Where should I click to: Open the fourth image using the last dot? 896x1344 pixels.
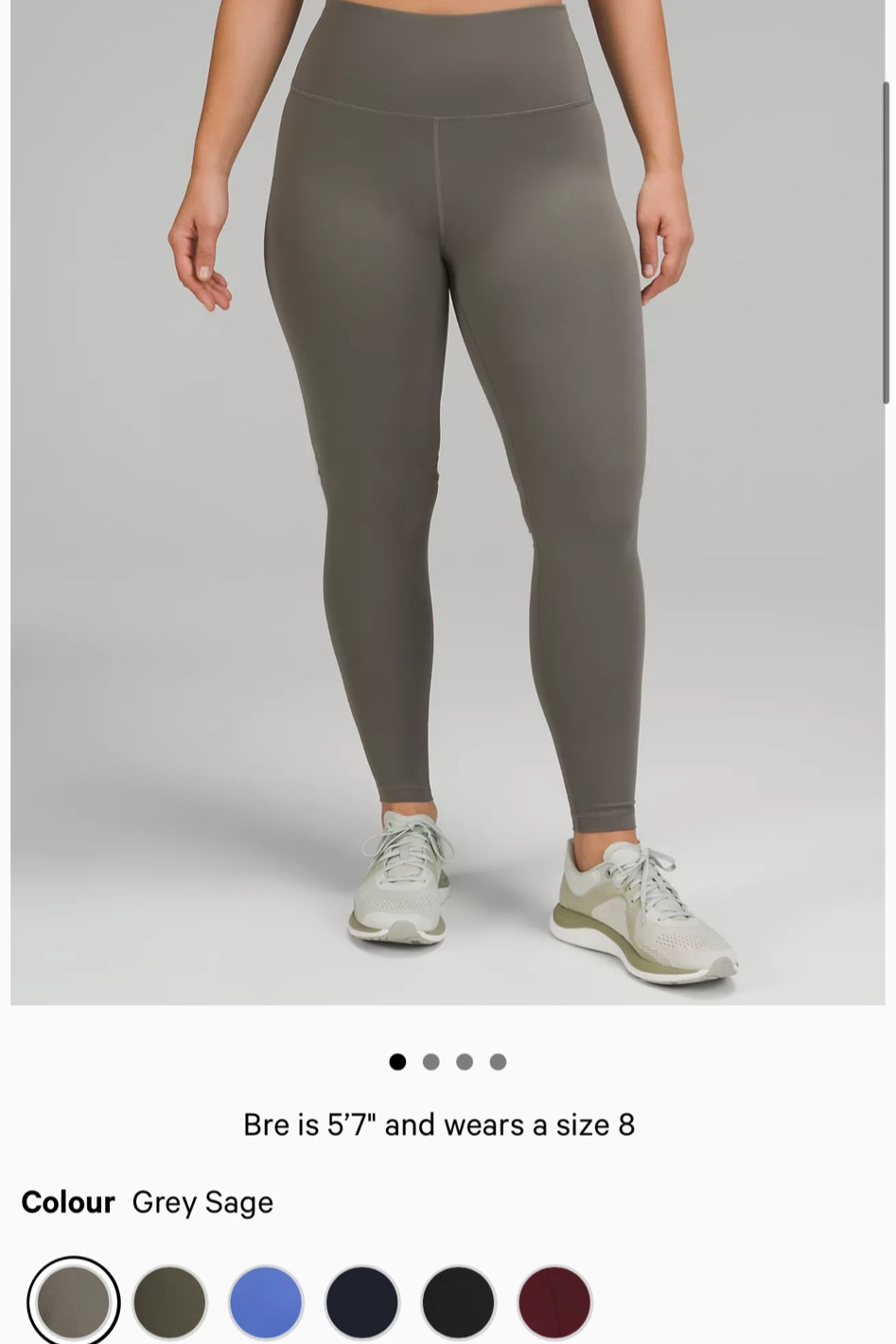click(x=499, y=1061)
